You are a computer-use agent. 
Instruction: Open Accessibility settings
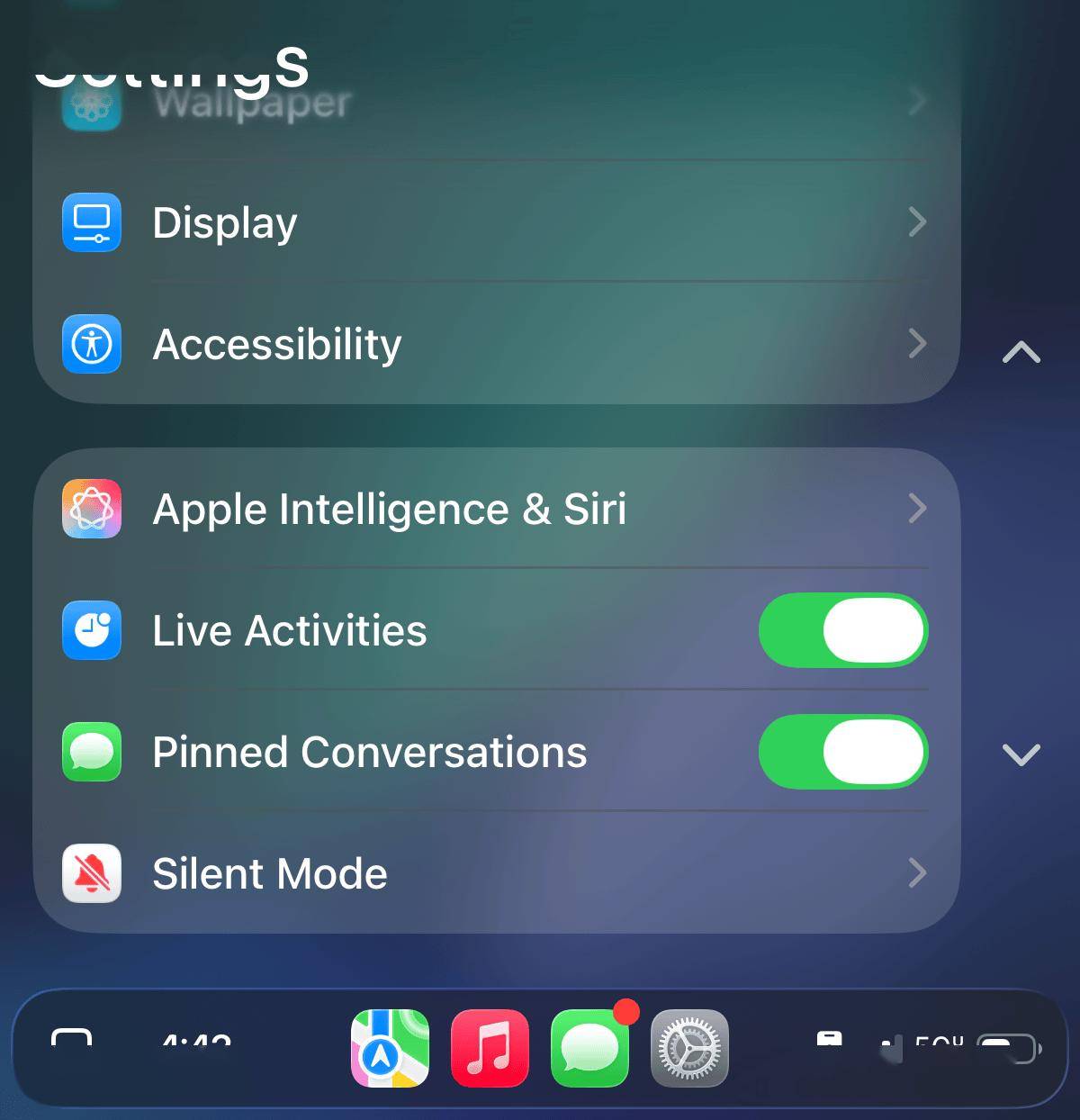click(495, 344)
